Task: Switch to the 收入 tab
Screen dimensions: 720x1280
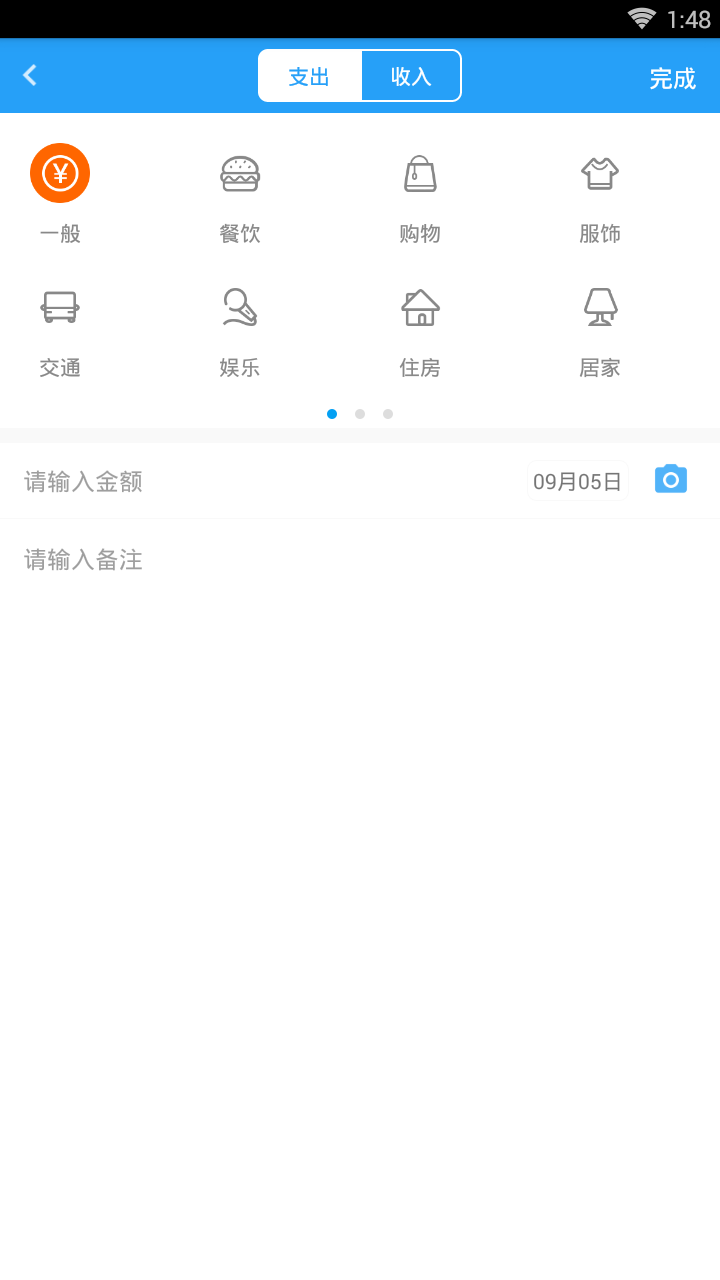Action: pos(411,76)
